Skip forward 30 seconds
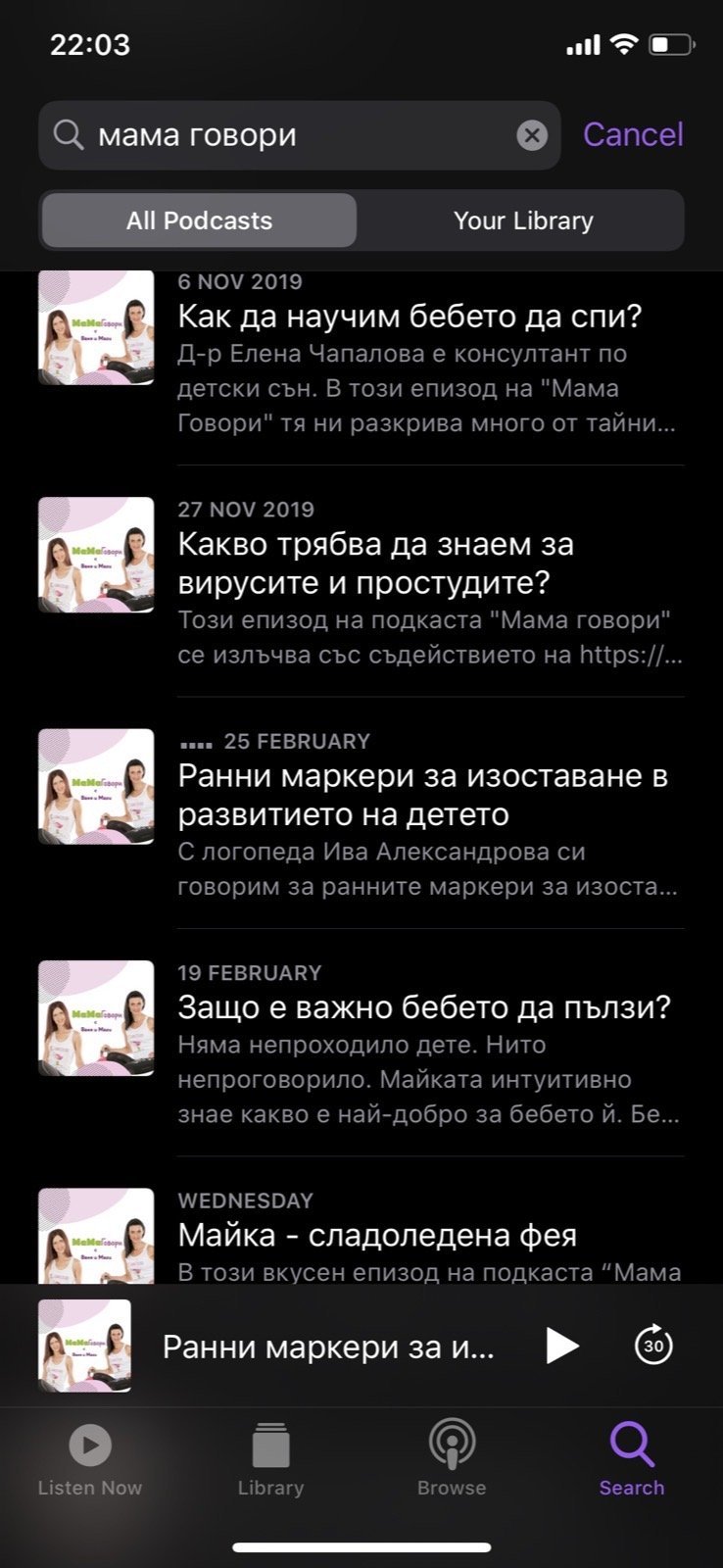723x1568 pixels. [653, 1346]
